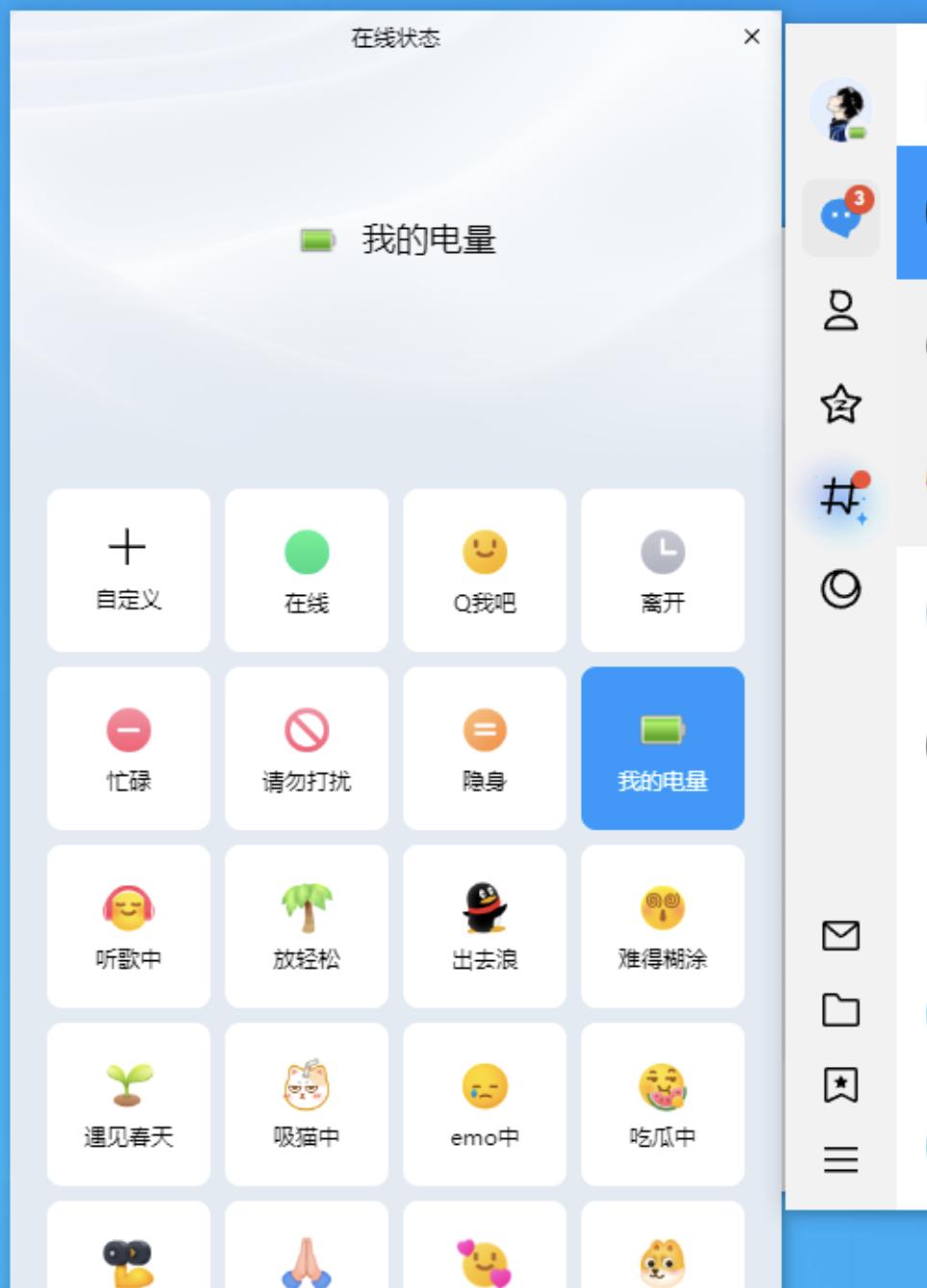Screen dimensions: 927x1288
Task: Pick the 吸猫中 cat status
Action: (x=306, y=1103)
